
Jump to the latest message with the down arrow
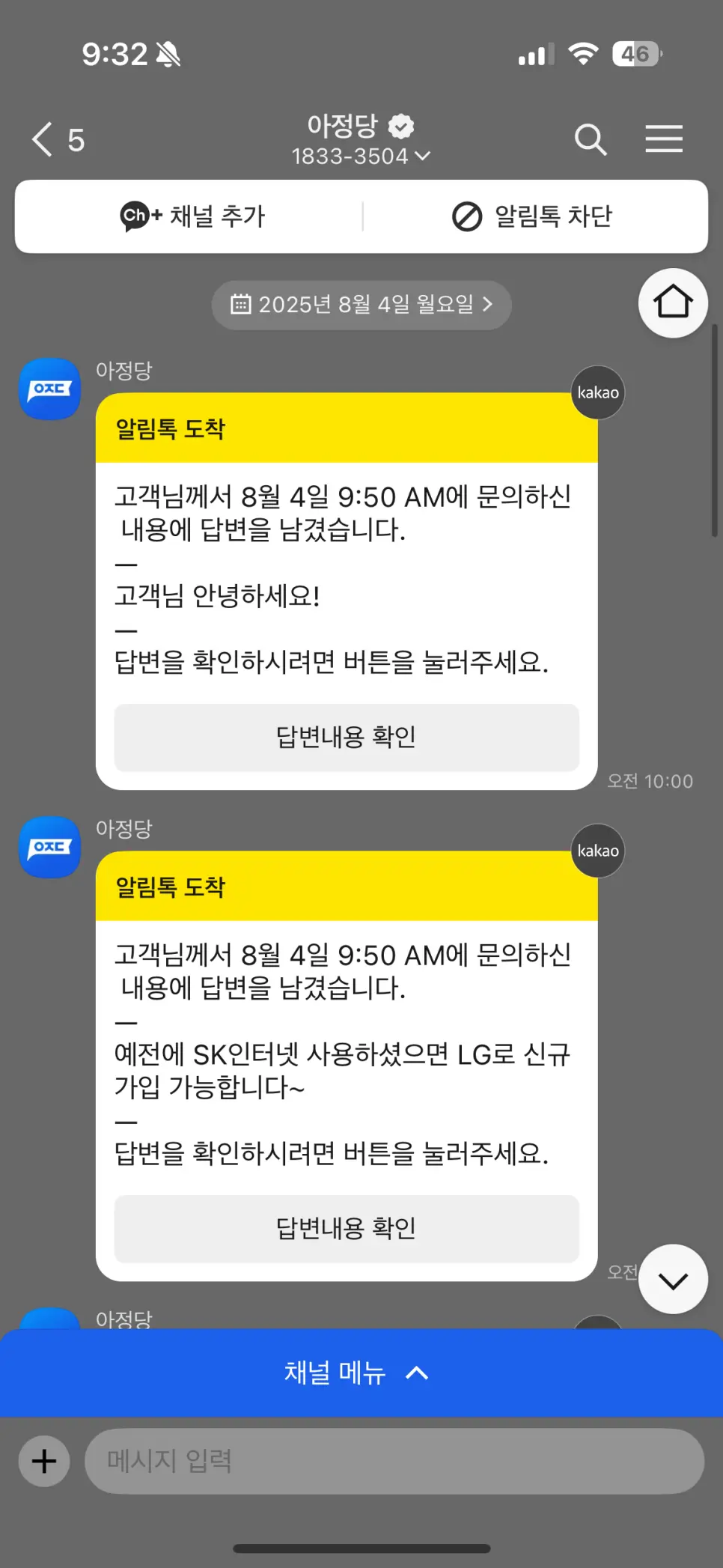(x=672, y=1280)
